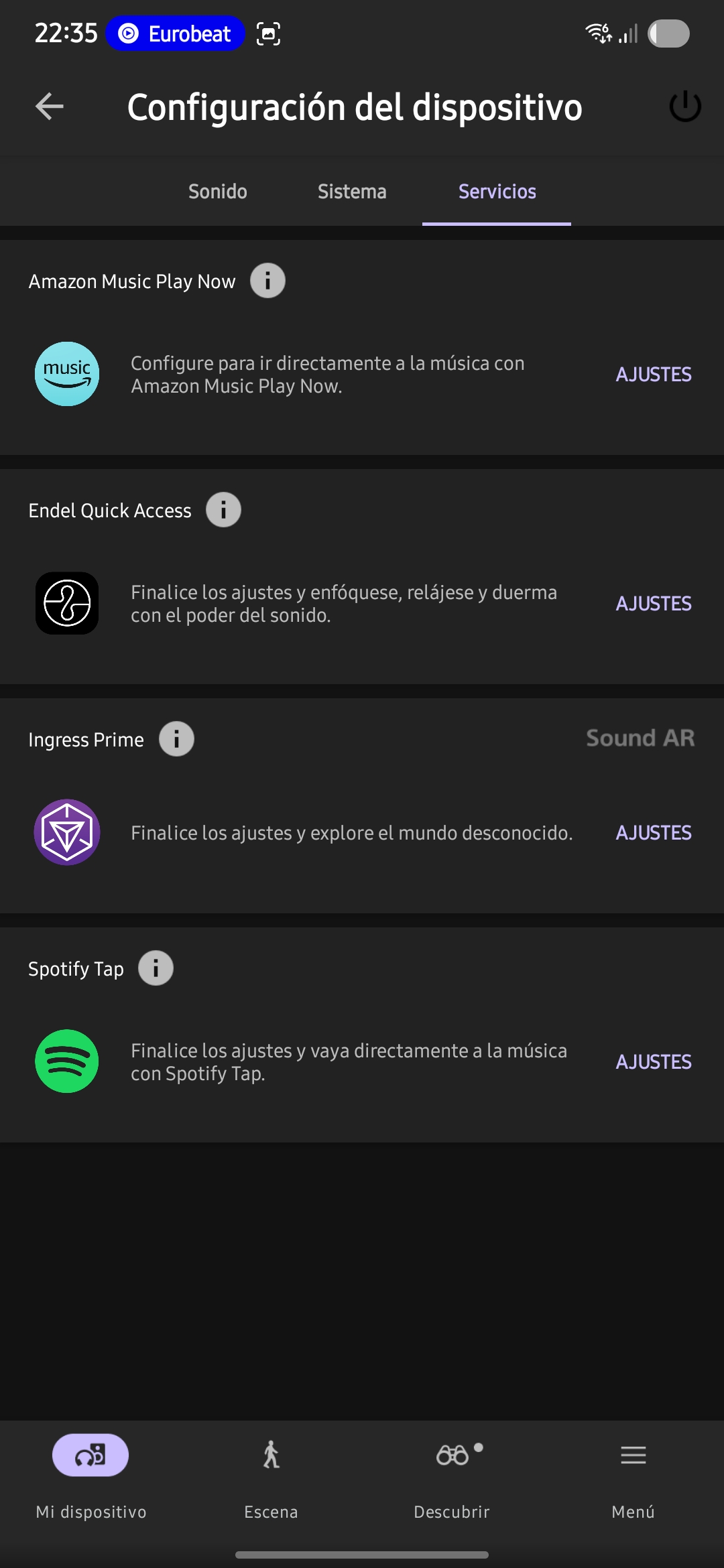Tap the power icon in the header
The image size is (724, 1568).
[x=685, y=107]
